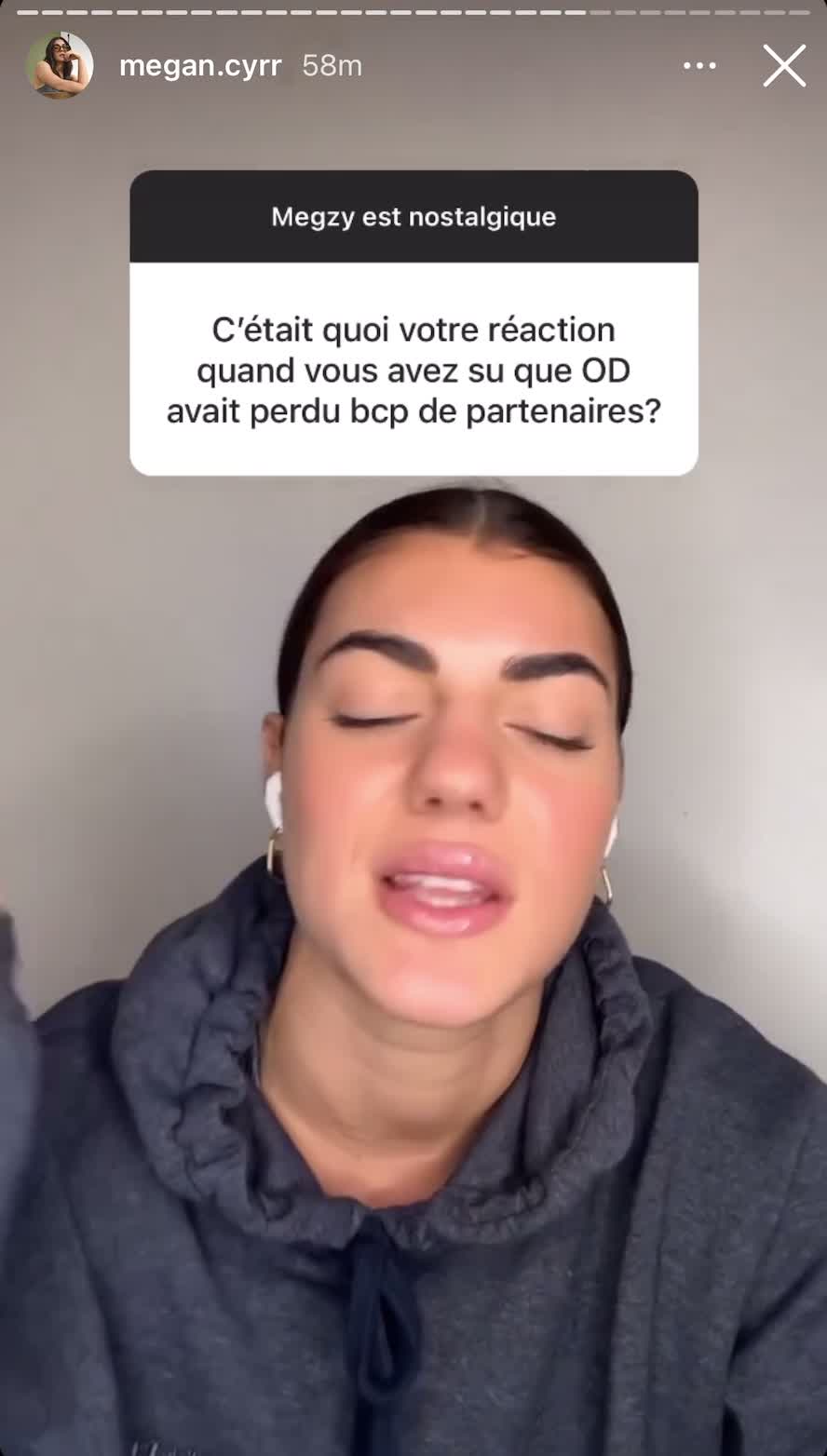This screenshot has width=827, height=1456.
Task: Tap the megan.cyrr username
Action: (x=200, y=66)
